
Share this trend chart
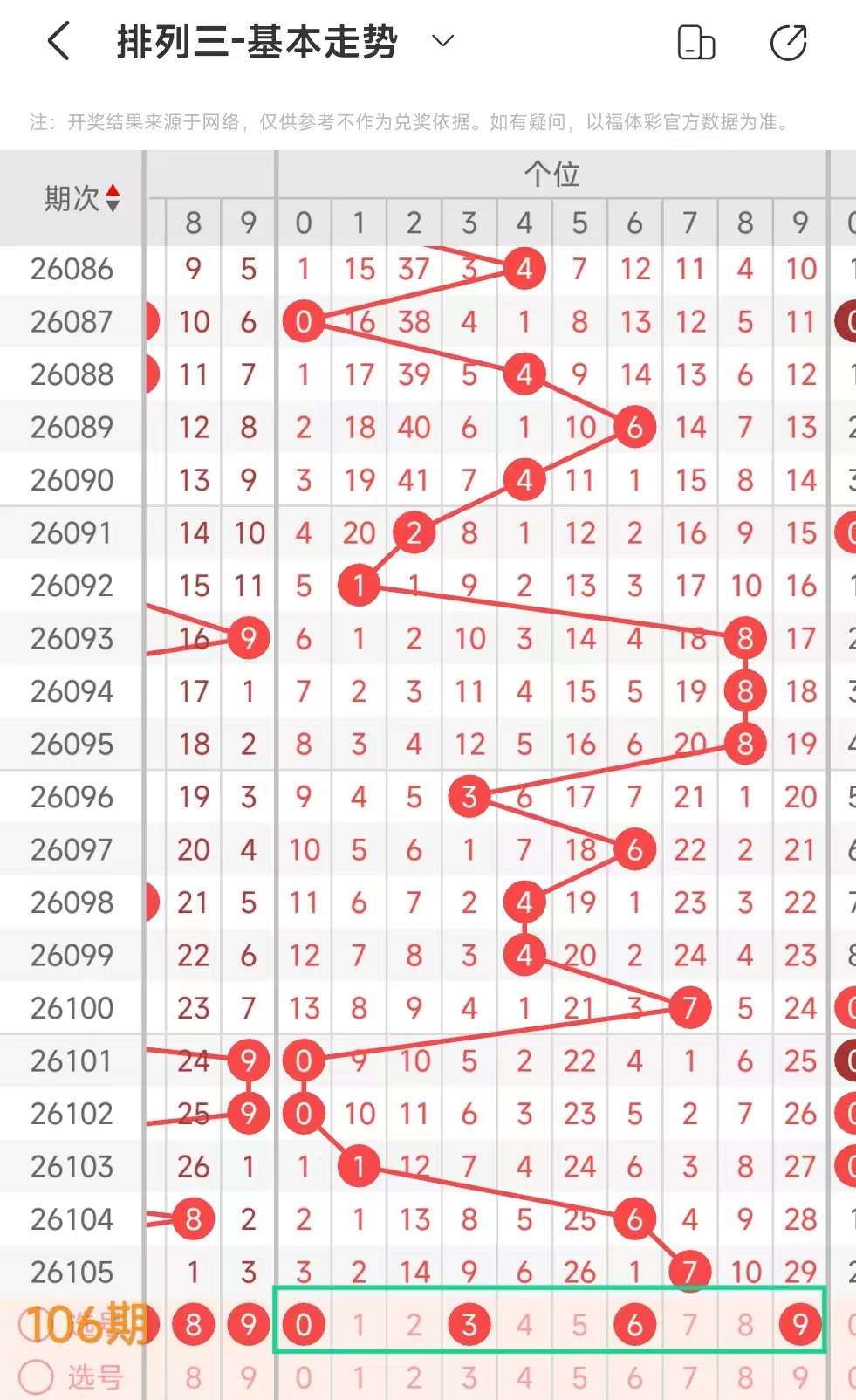(x=788, y=43)
